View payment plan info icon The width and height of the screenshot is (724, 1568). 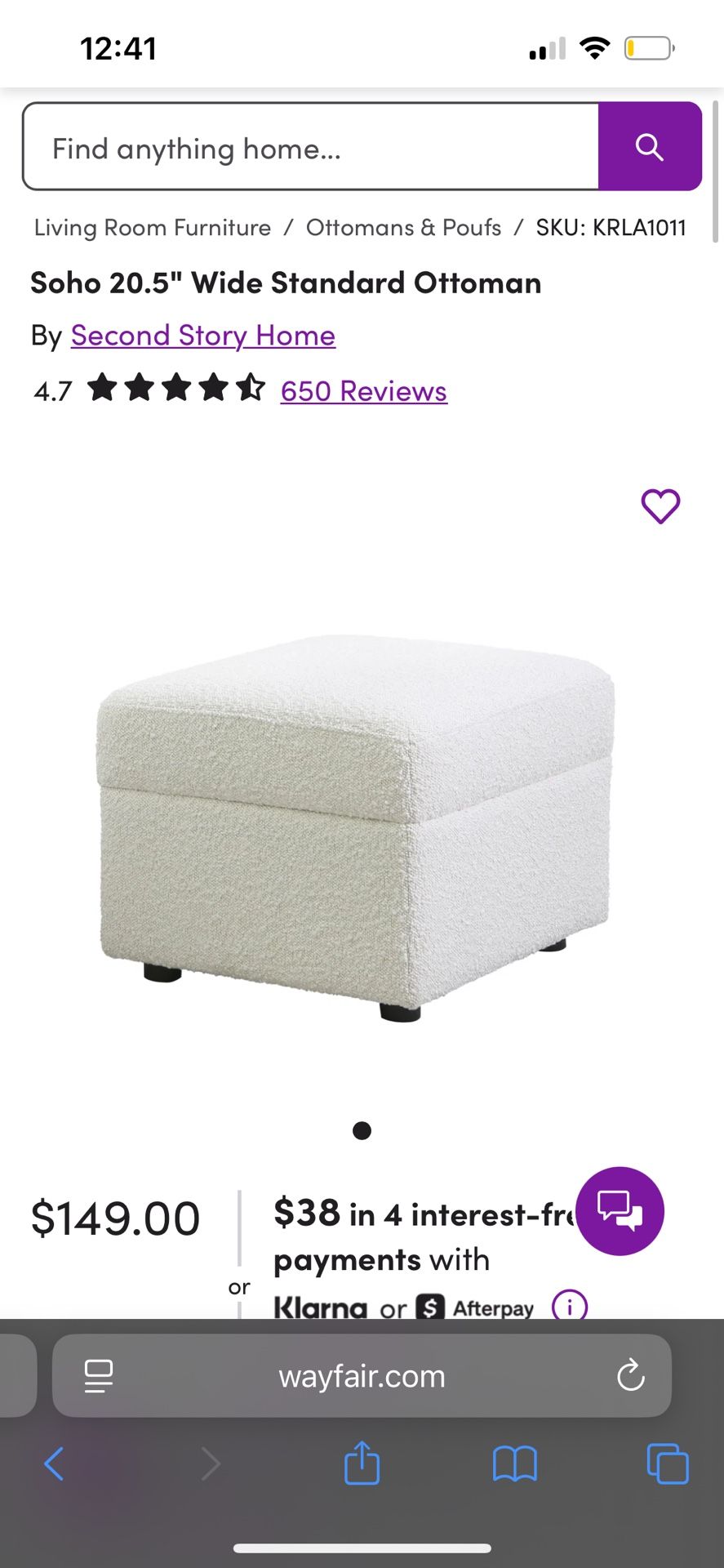click(x=569, y=1305)
